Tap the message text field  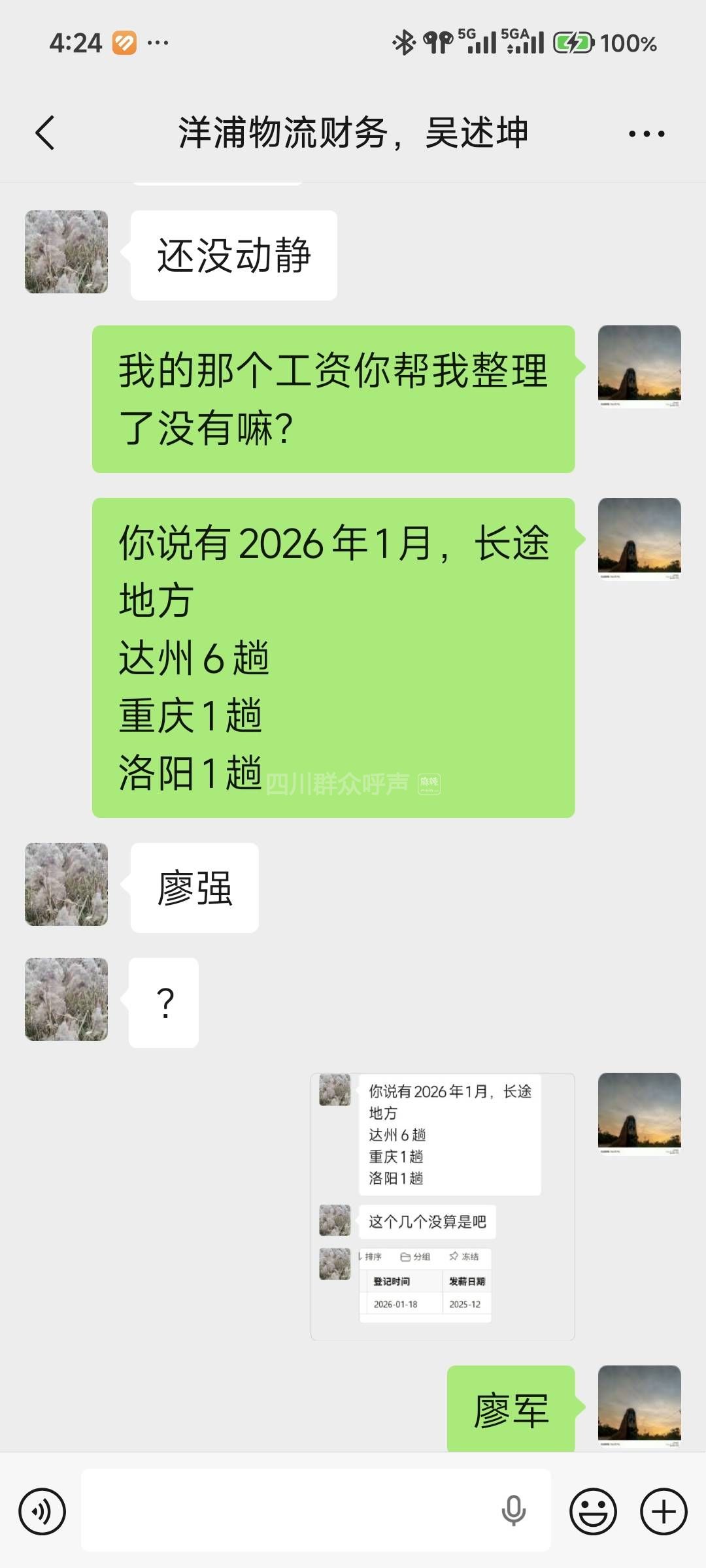(288, 1511)
